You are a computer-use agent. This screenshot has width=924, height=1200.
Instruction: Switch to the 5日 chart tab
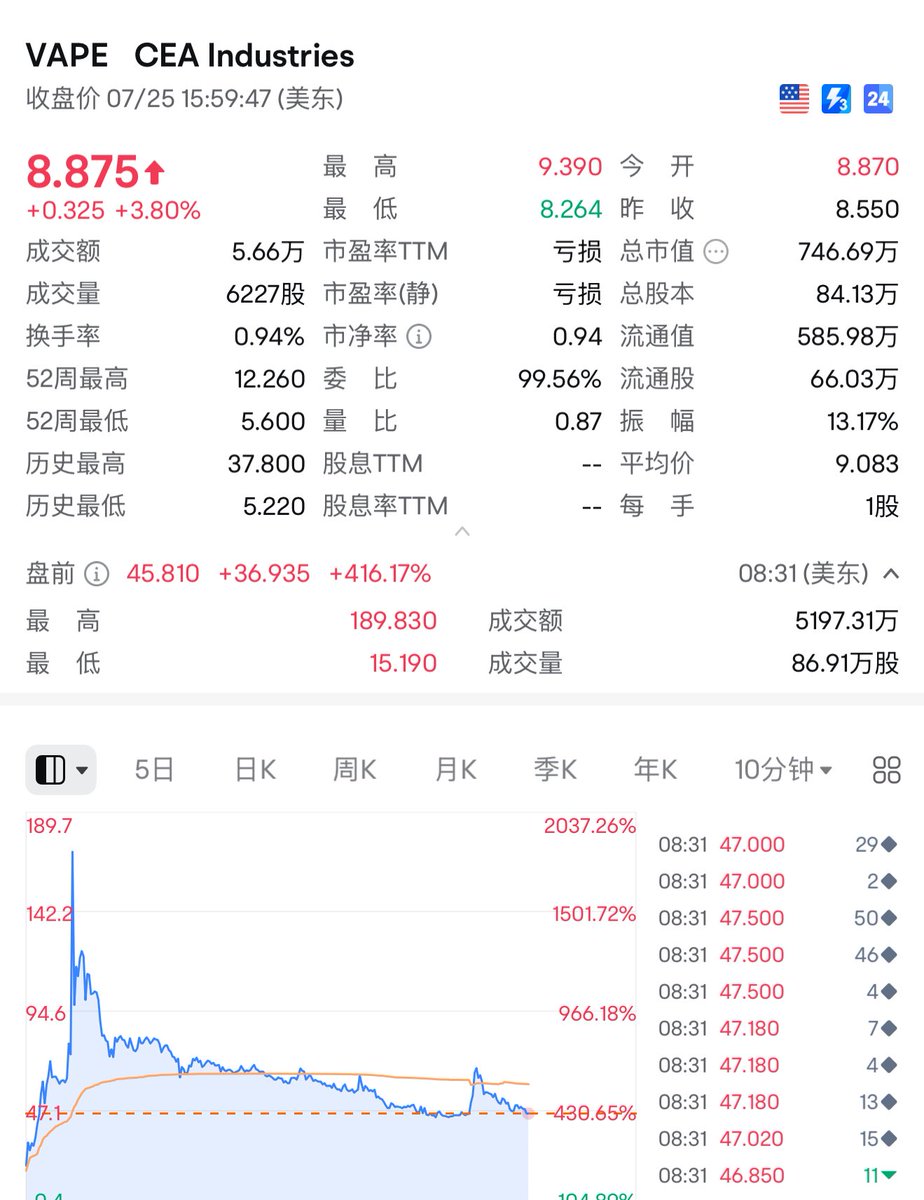tap(154, 769)
